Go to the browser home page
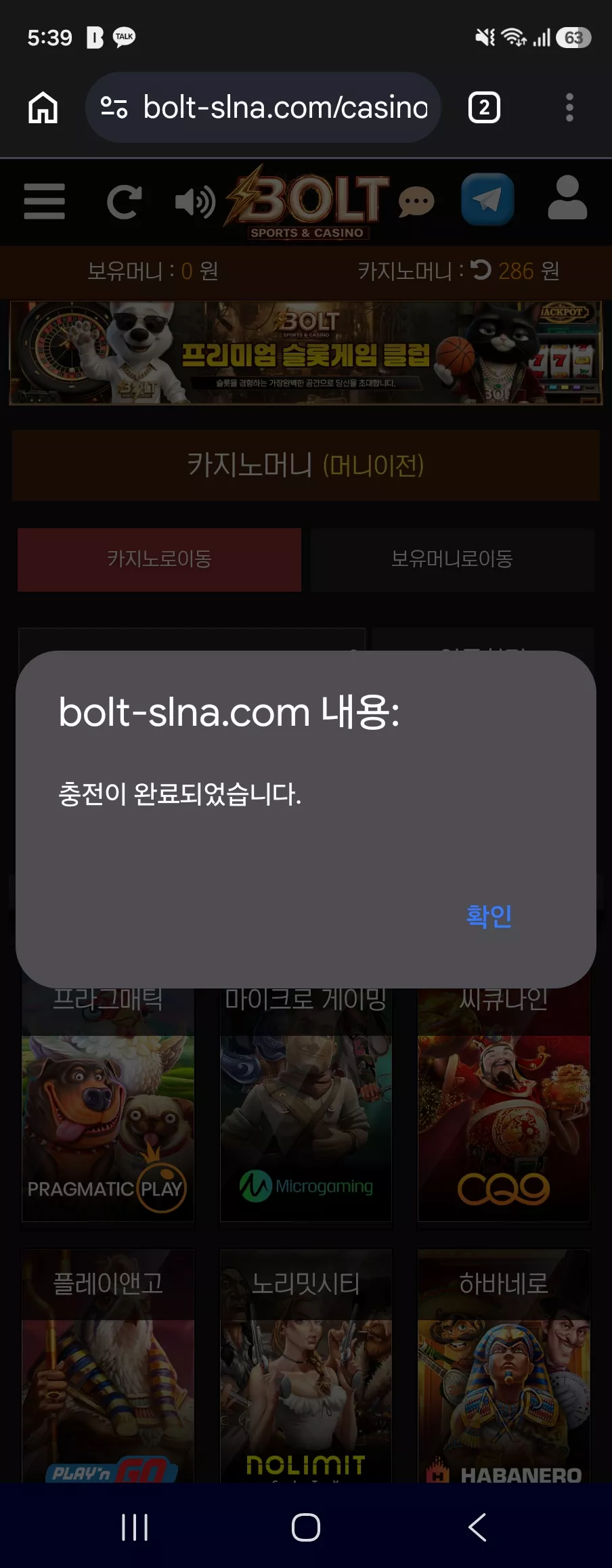Image resolution: width=612 pixels, height=1568 pixels. 43,108
